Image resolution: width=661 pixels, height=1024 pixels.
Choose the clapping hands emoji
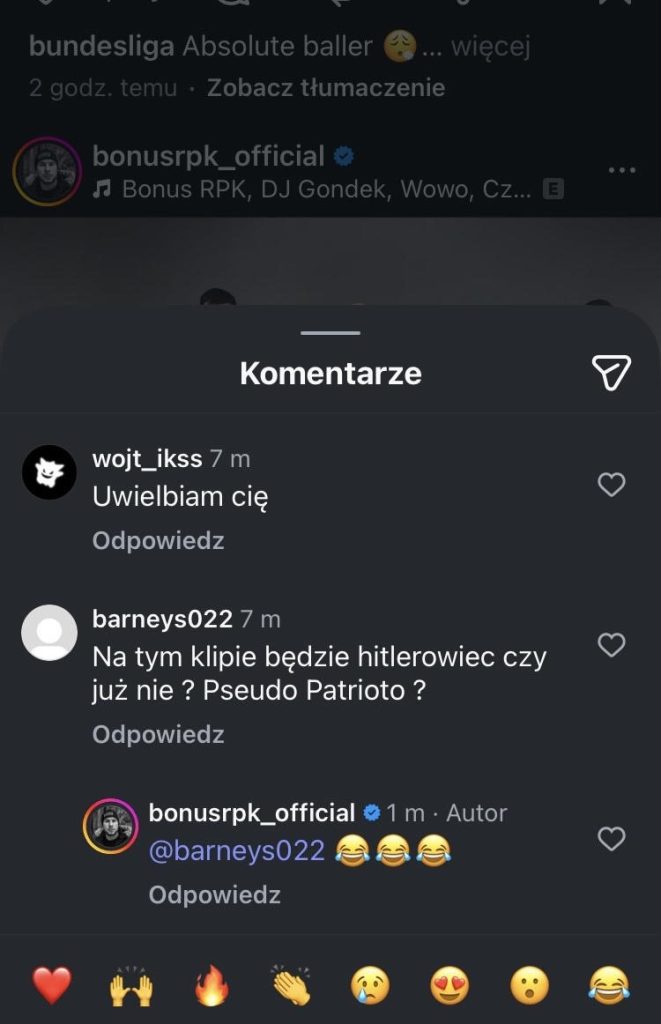(291, 987)
